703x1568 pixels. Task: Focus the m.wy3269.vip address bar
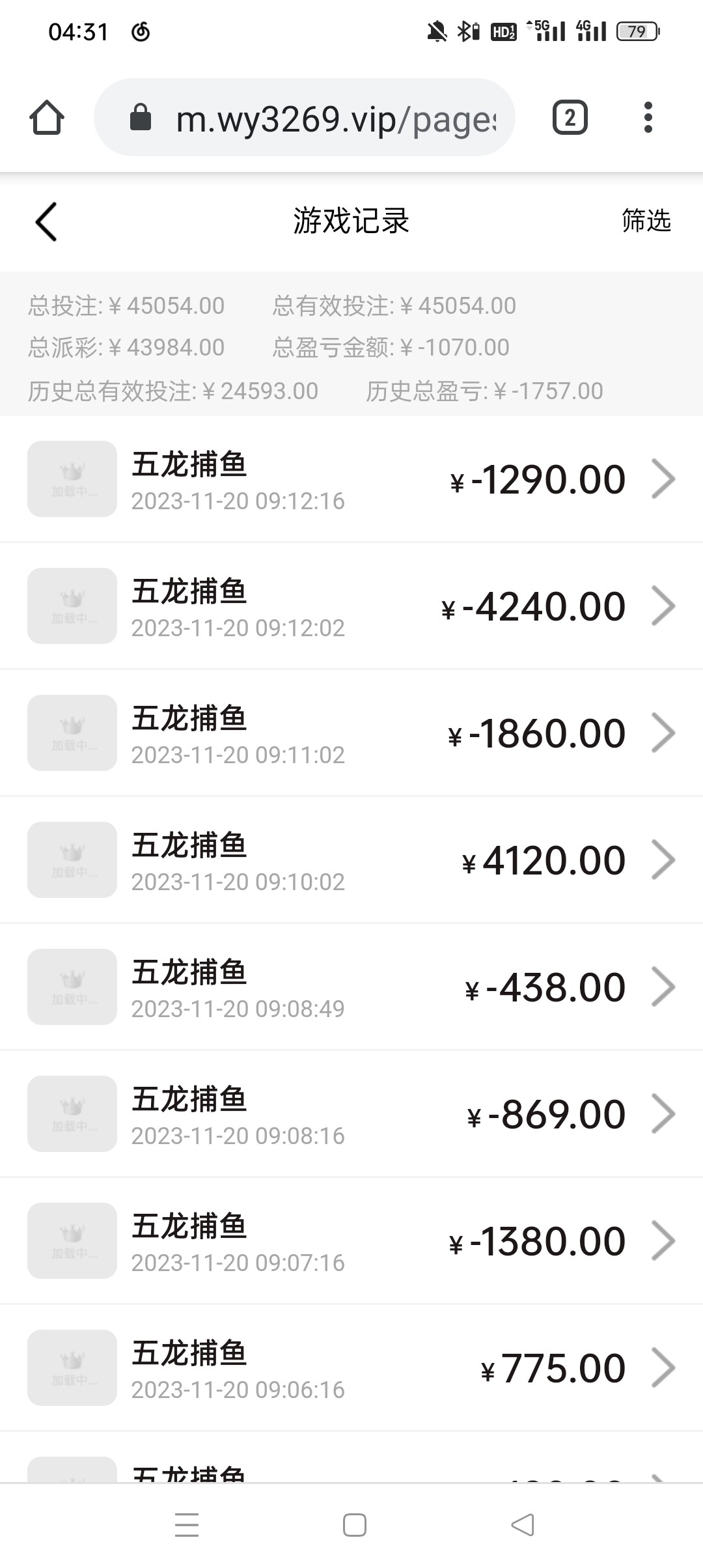point(305,118)
